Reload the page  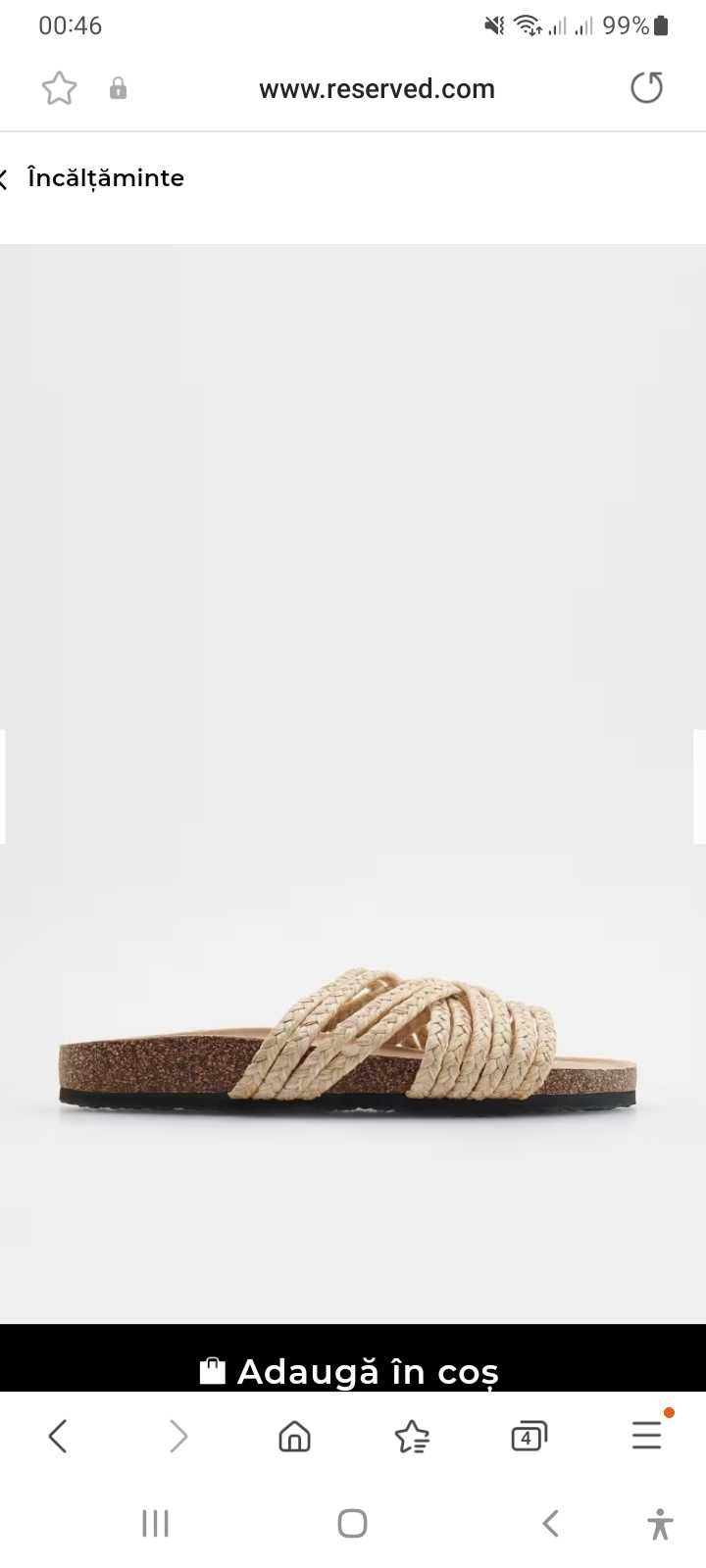646,88
